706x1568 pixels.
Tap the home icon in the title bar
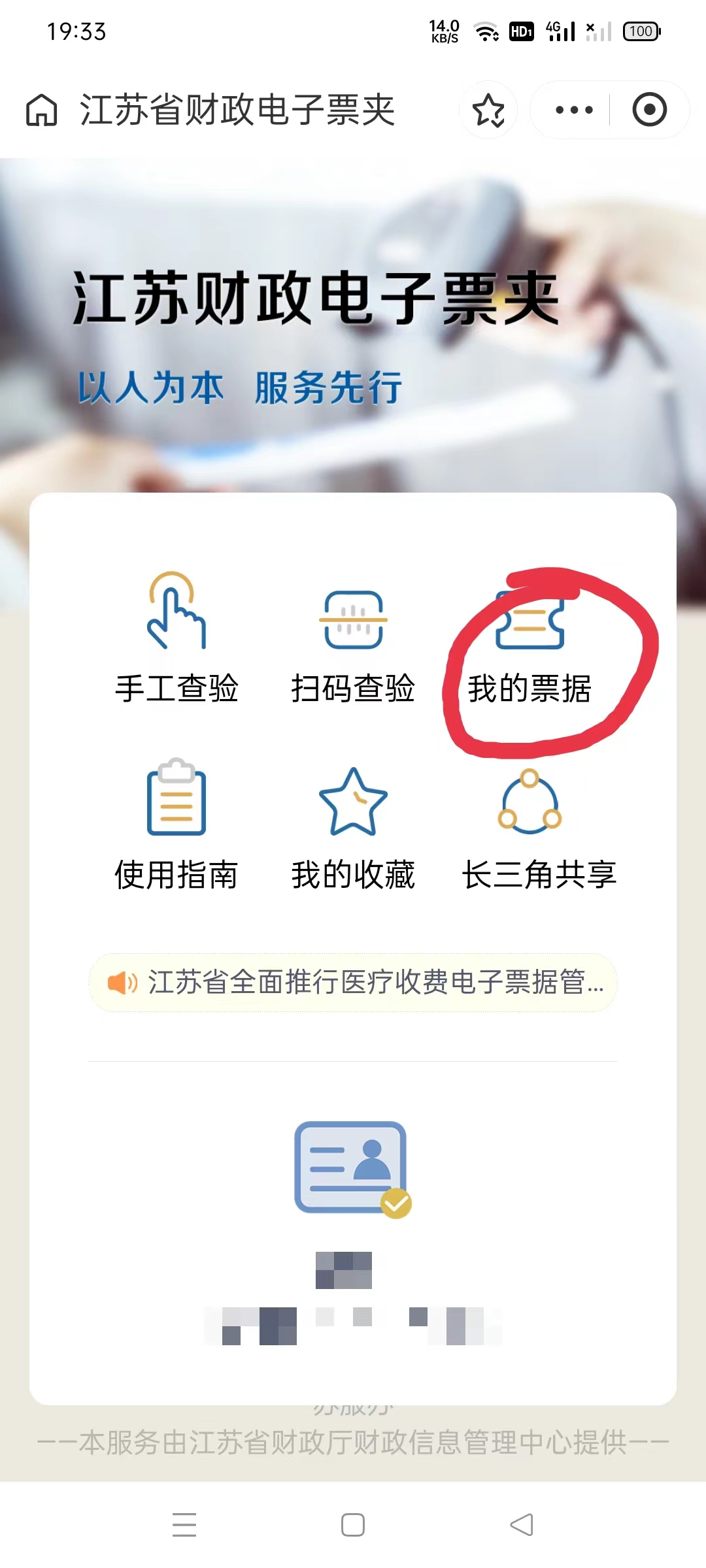pyautogui.click(x=42, y=110)
